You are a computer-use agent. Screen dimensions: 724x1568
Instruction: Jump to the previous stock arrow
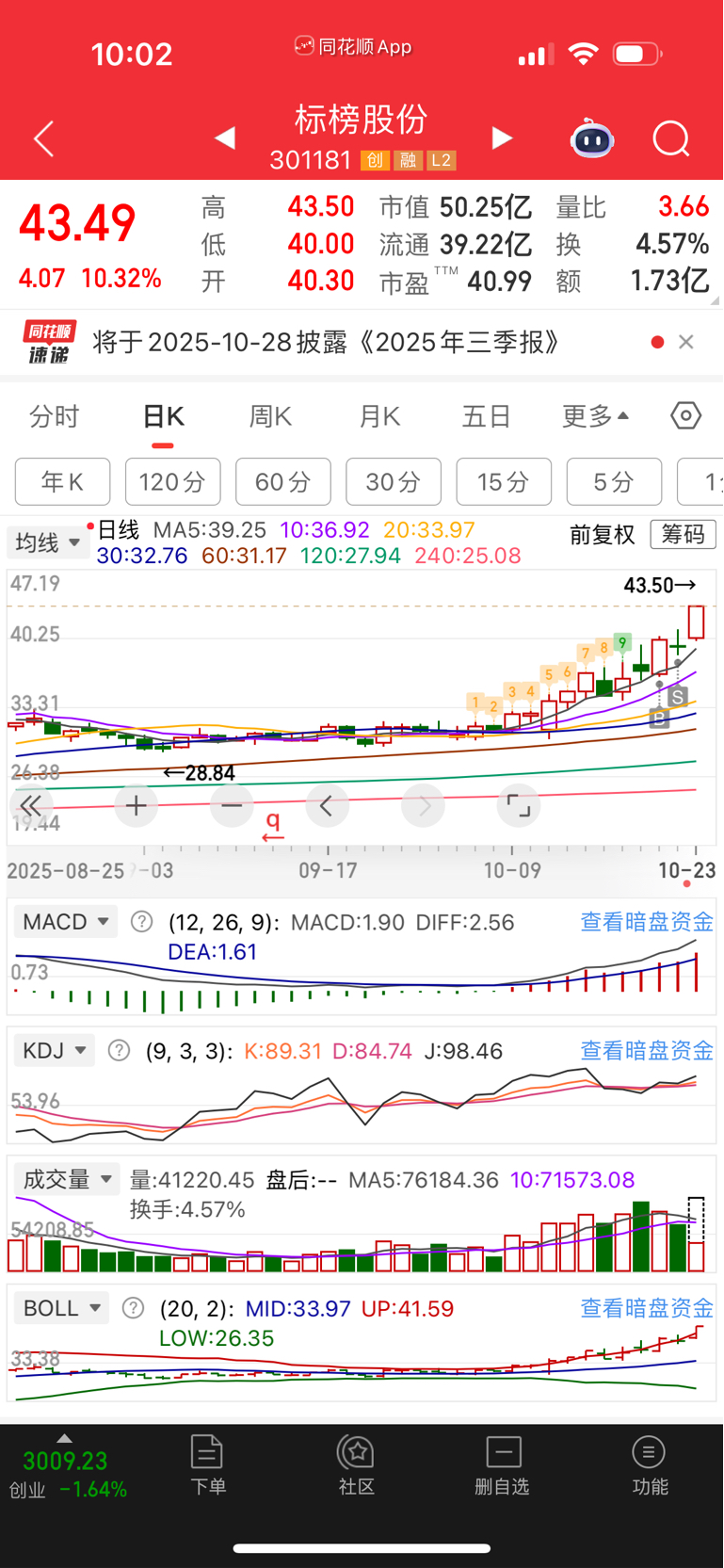tap(224, 139)
